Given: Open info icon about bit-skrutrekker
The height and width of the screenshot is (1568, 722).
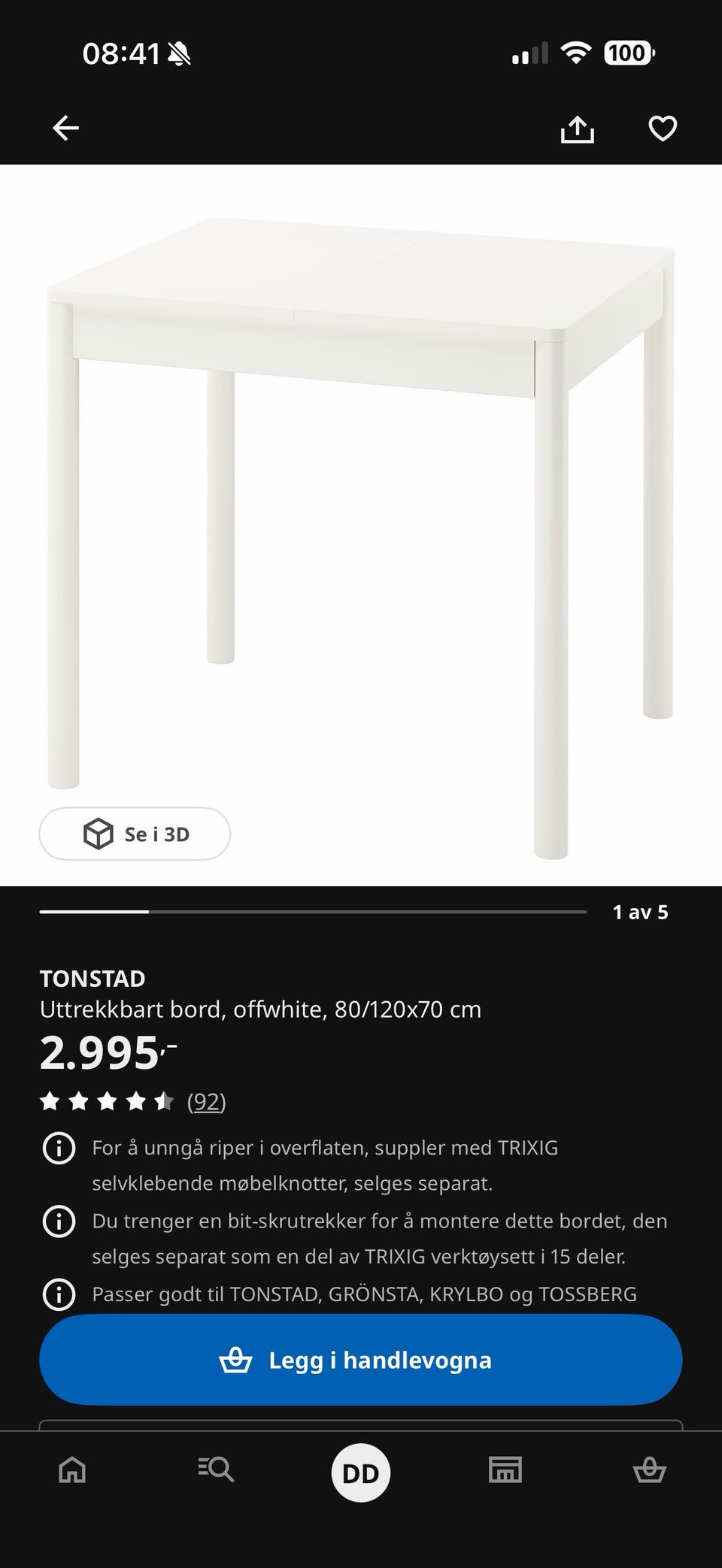Looking at the screenshot, I should (59, 1221).
